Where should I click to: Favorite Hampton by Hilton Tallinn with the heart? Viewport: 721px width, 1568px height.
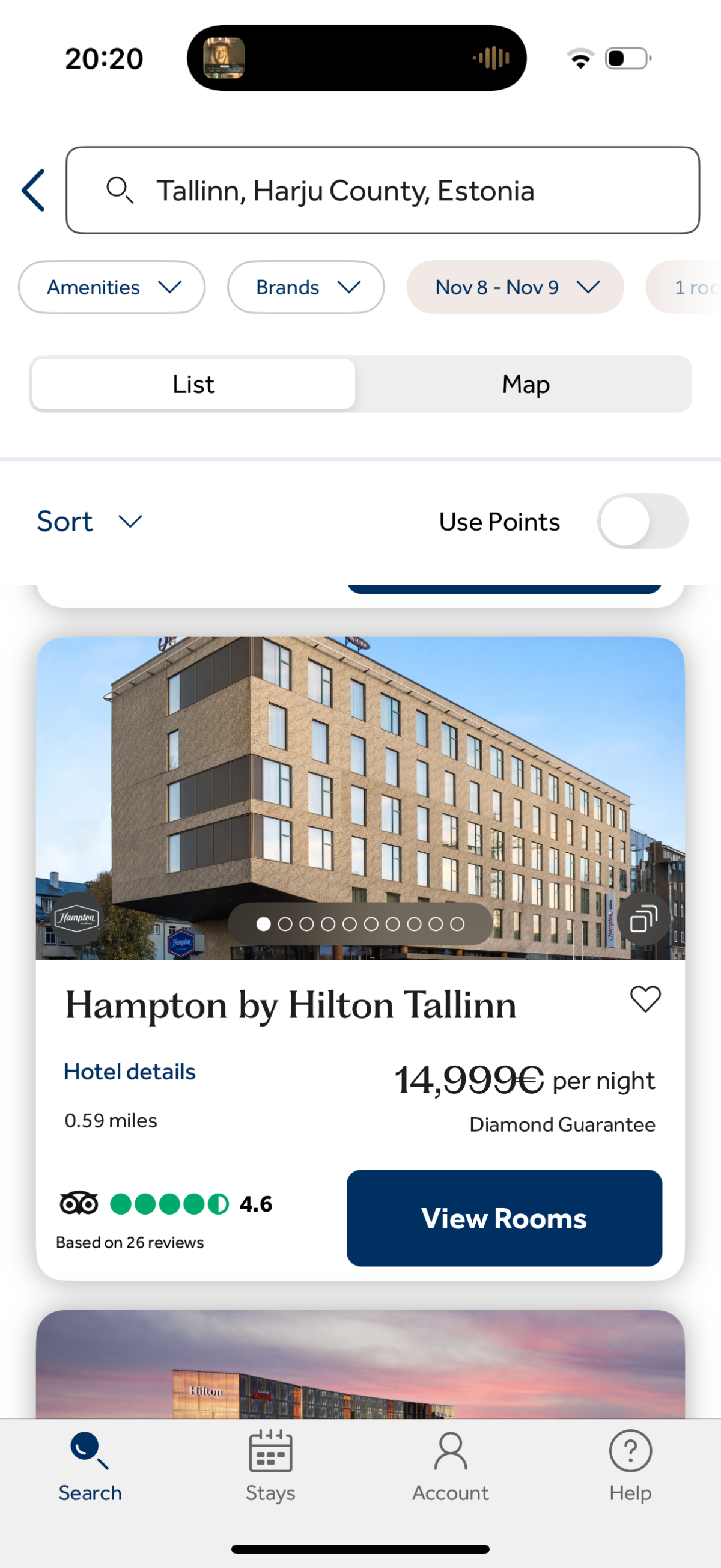[x=645, y=999]
